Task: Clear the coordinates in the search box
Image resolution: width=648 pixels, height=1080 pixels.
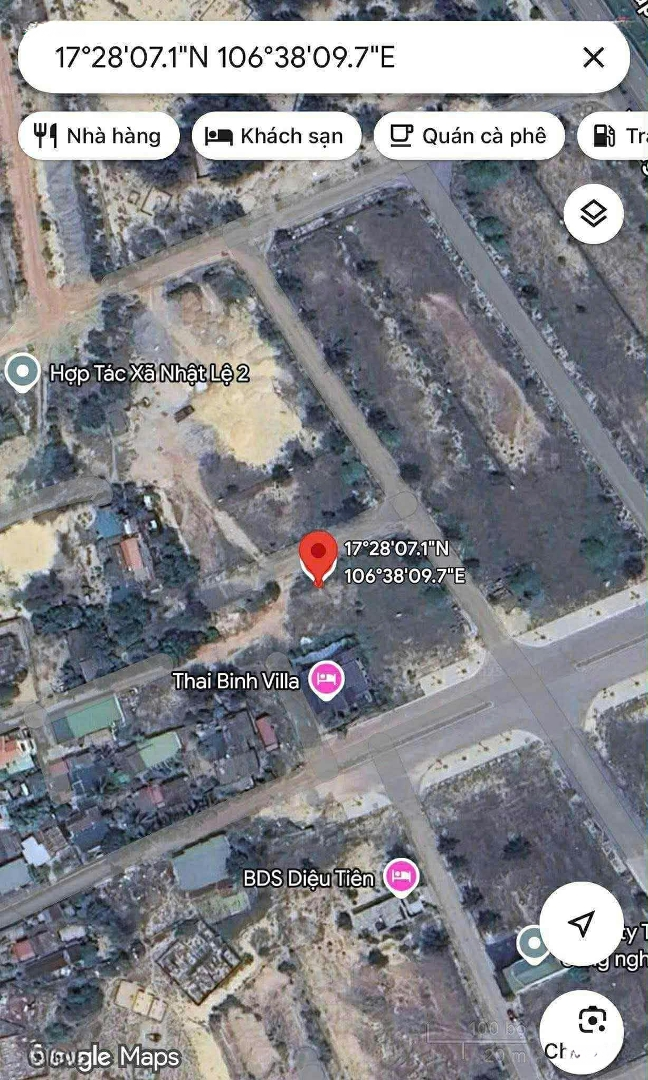Action: (593, 58)
